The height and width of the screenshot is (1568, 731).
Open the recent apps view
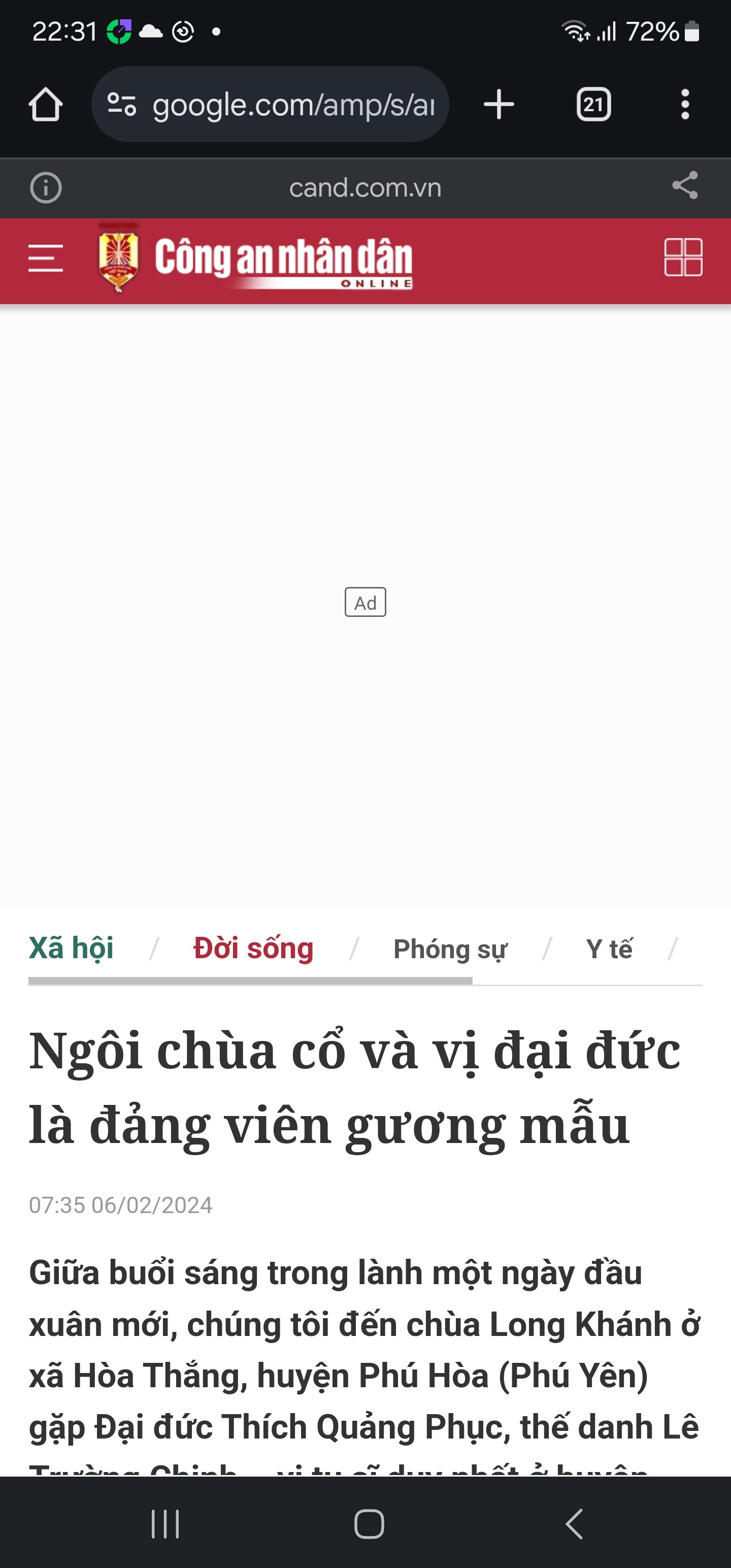coord(165,1524)
